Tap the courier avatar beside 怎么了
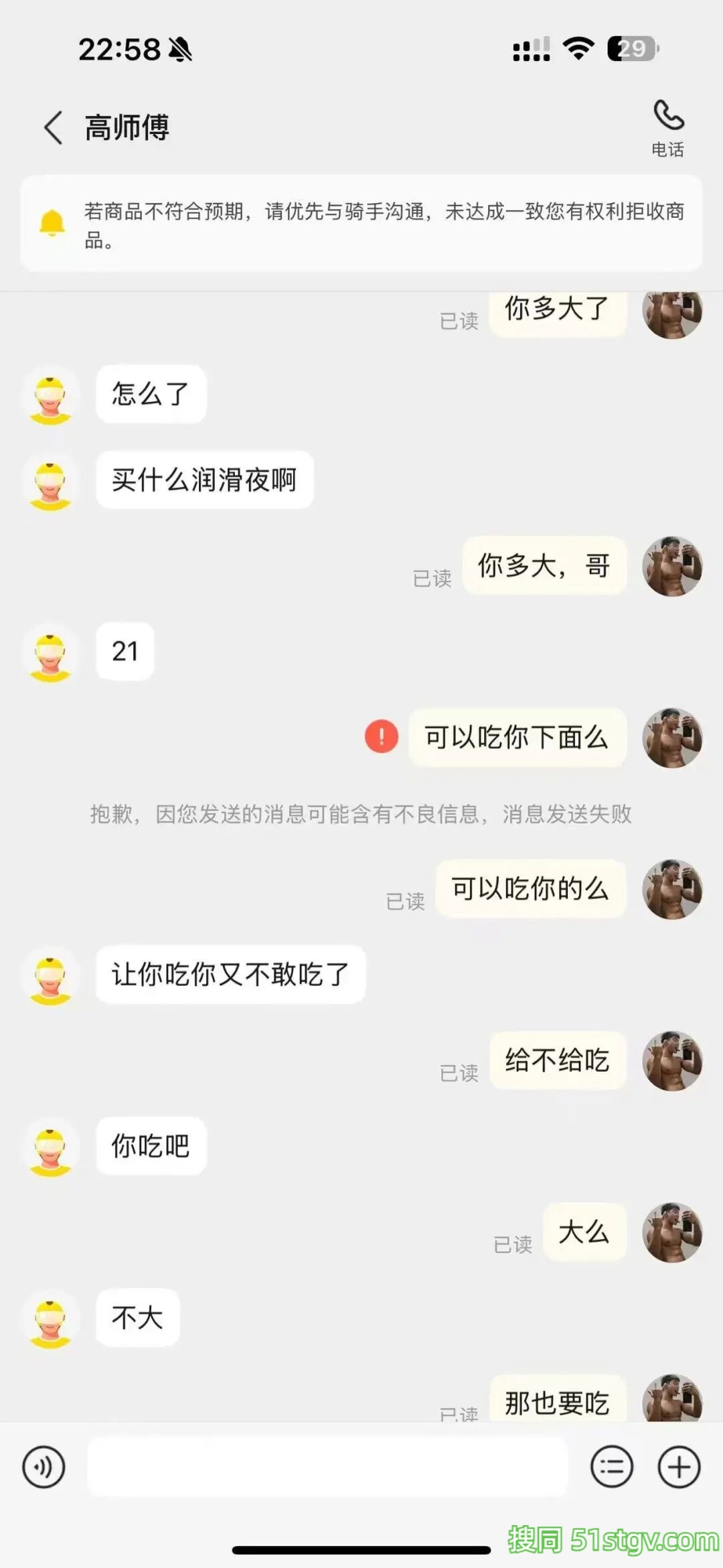This screenshot has width=723, height=1568. tap(50, 395)
